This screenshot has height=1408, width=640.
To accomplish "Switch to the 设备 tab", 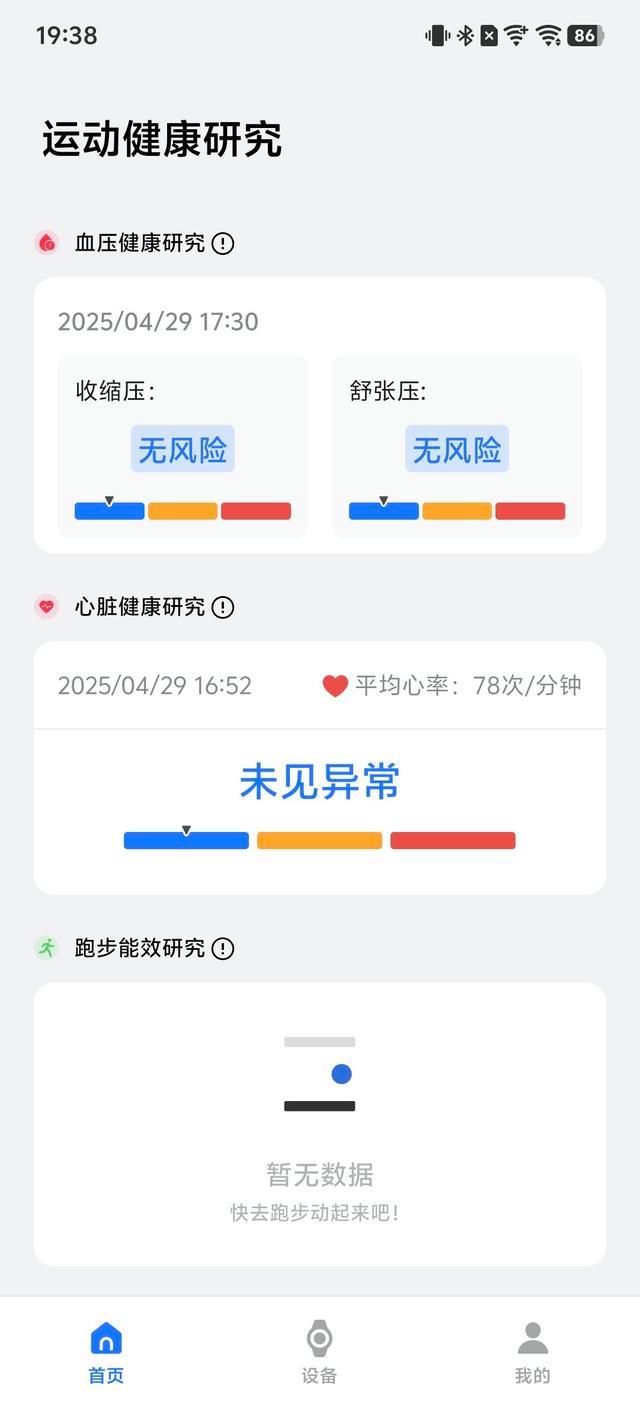I will coord(320,1353).
